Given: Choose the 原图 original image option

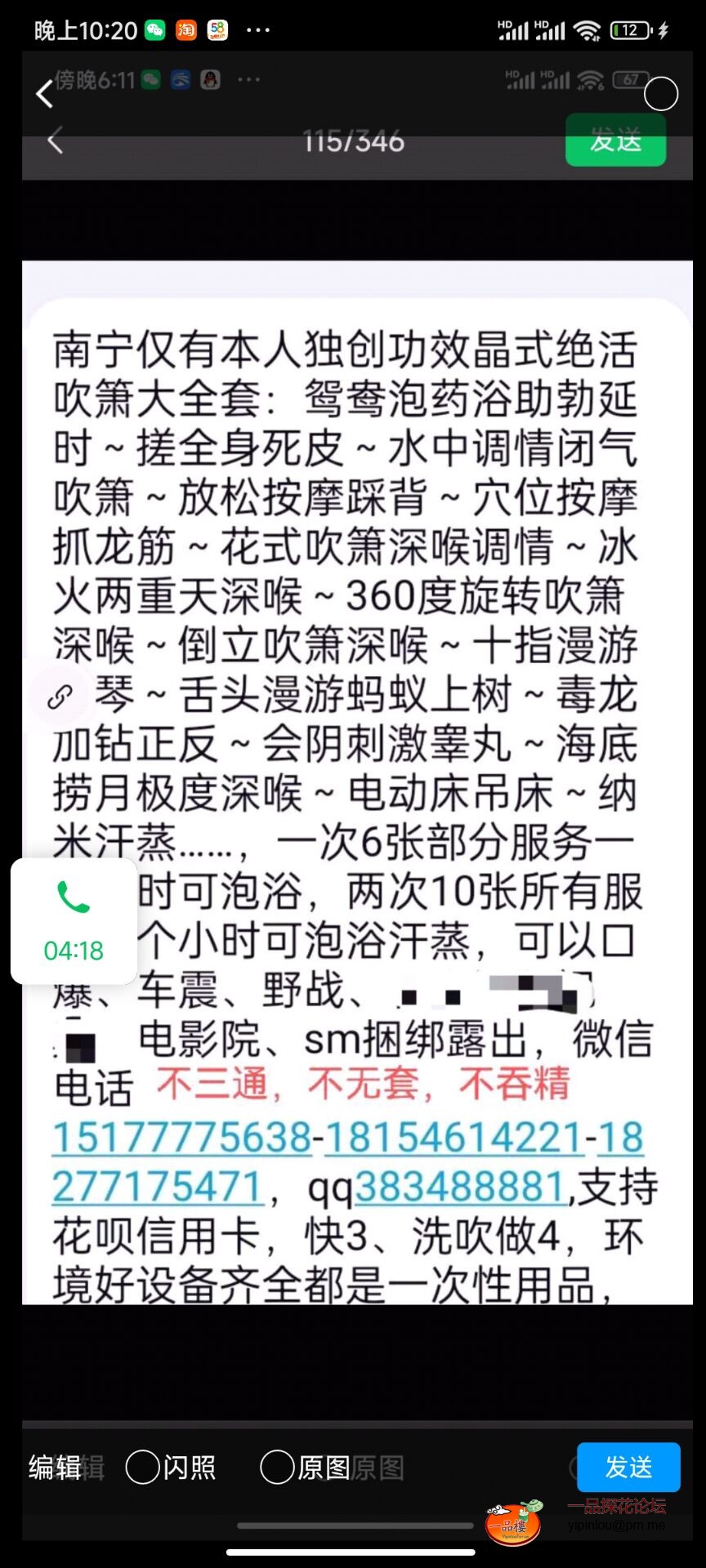Looking at the screenshot, I should click(278, 1468).
